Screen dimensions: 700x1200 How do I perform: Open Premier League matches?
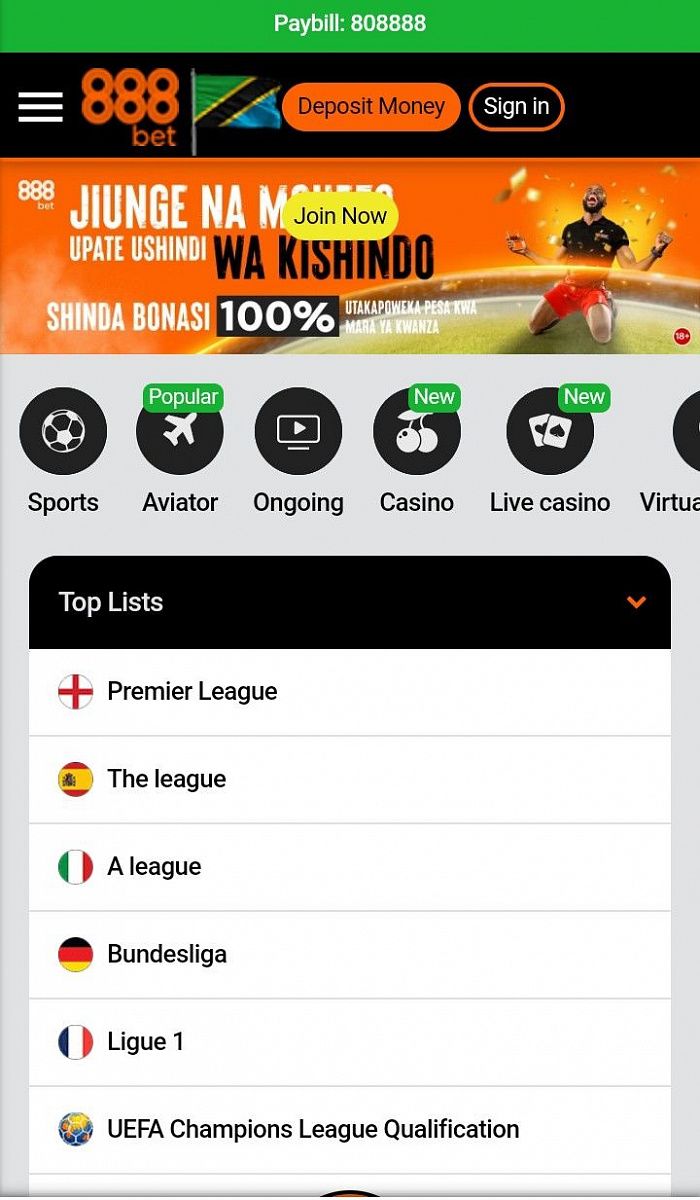pos(350,692)
